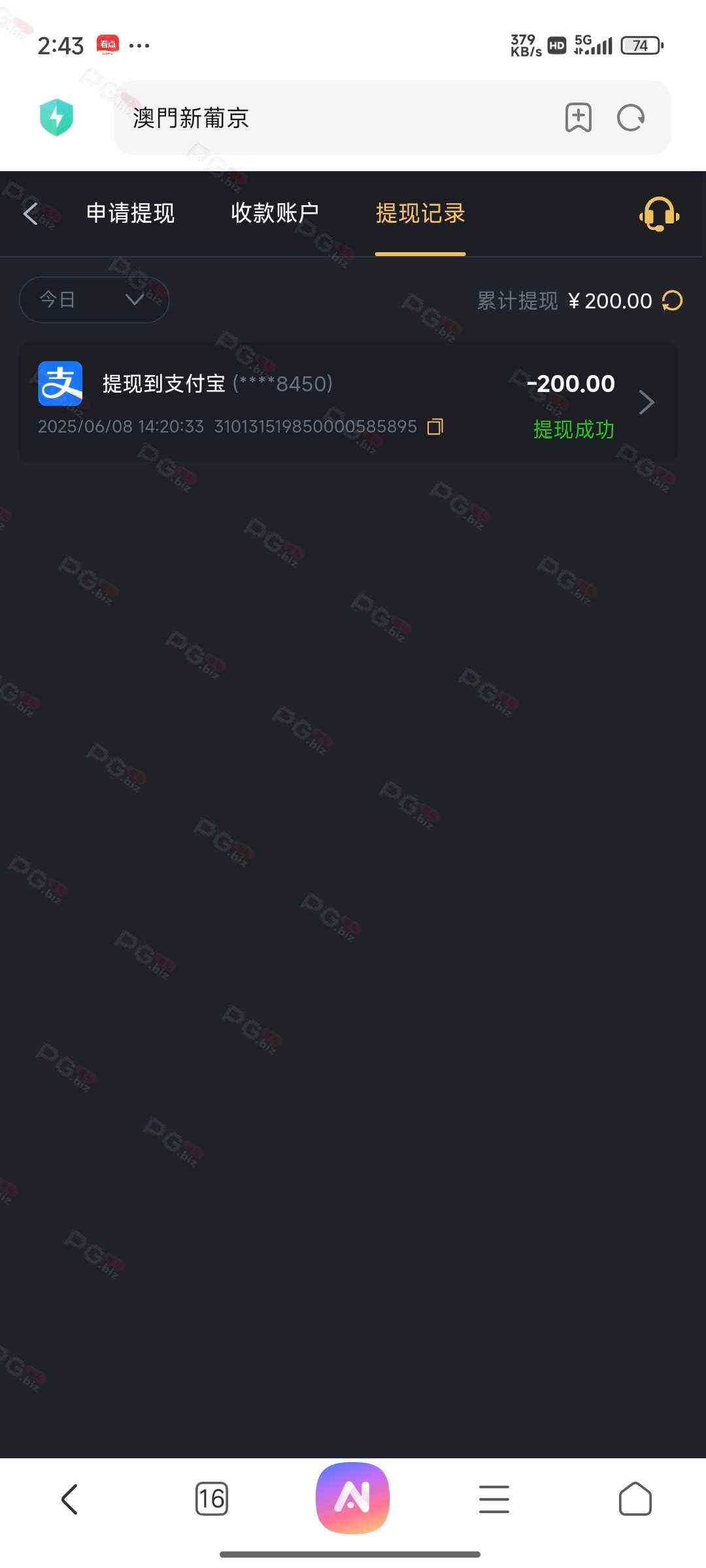Select the 提现记录 tab
Screen dimensions: 706x1568
(420, 213)
